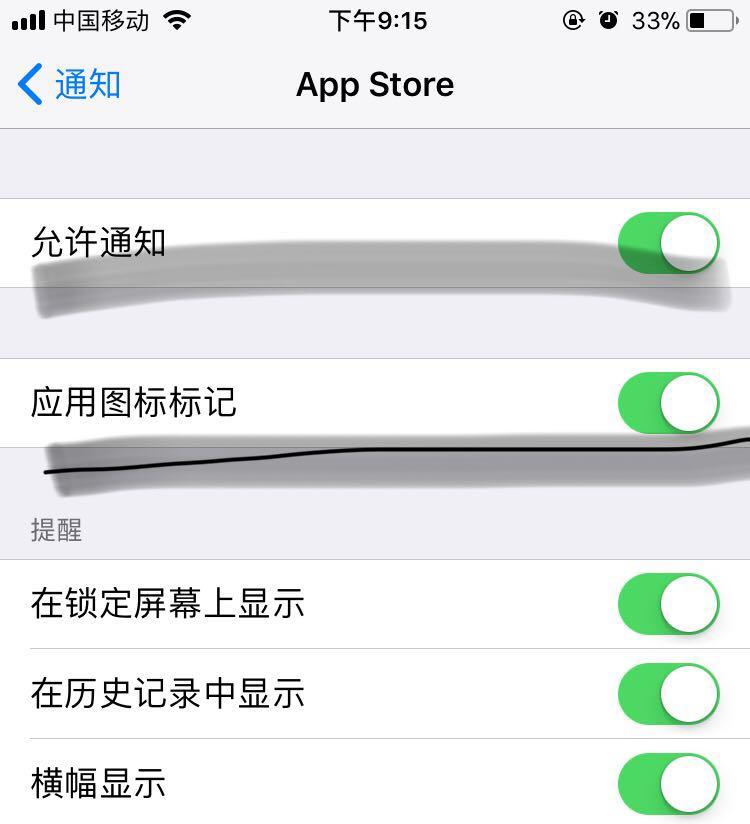Tap the battery icon in status bar
Image resolution: width=750 pixels, height=824 pixels.
coord(708,19)
